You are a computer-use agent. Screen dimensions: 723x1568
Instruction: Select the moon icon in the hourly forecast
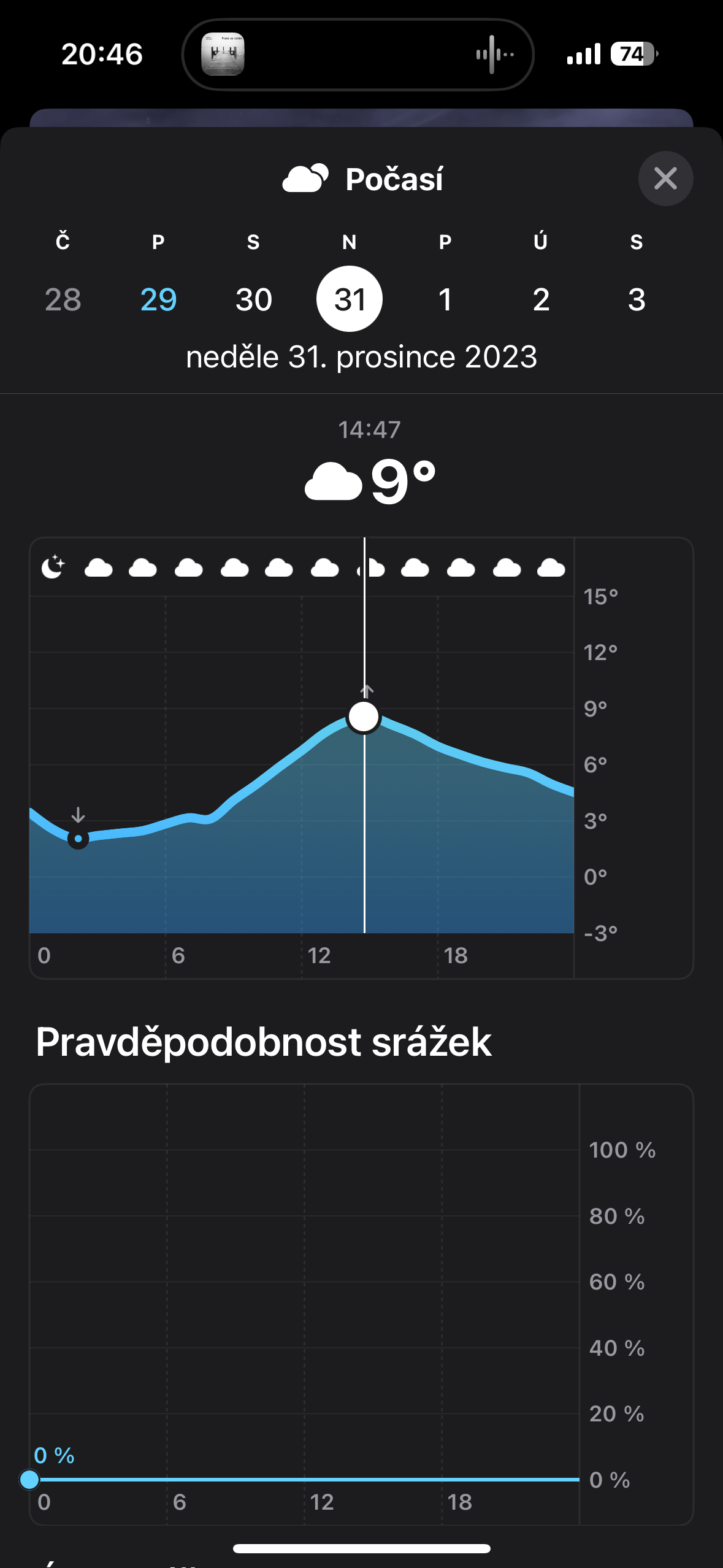coord(52,567)
